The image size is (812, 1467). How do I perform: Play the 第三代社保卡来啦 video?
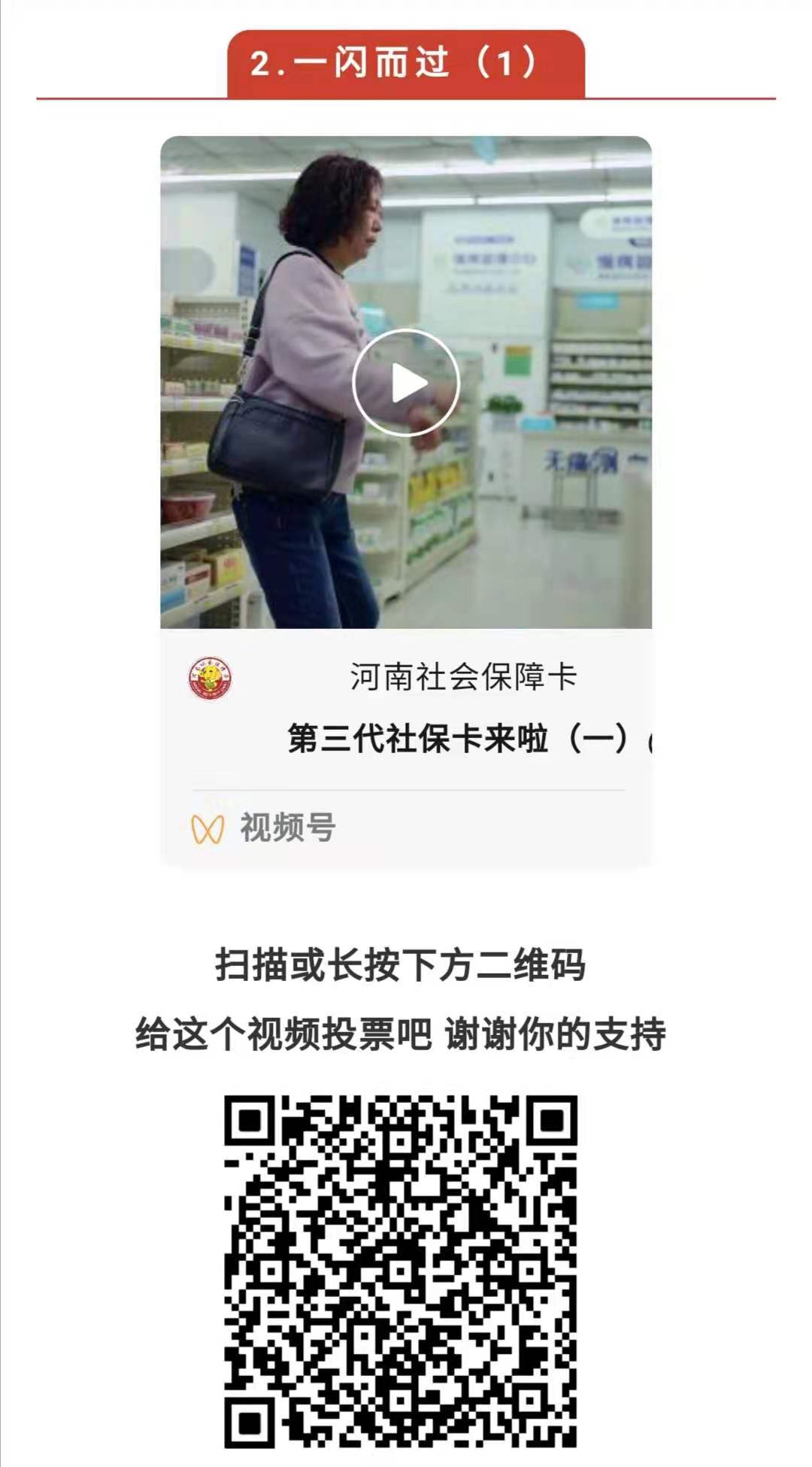click(x=406, y=383)
